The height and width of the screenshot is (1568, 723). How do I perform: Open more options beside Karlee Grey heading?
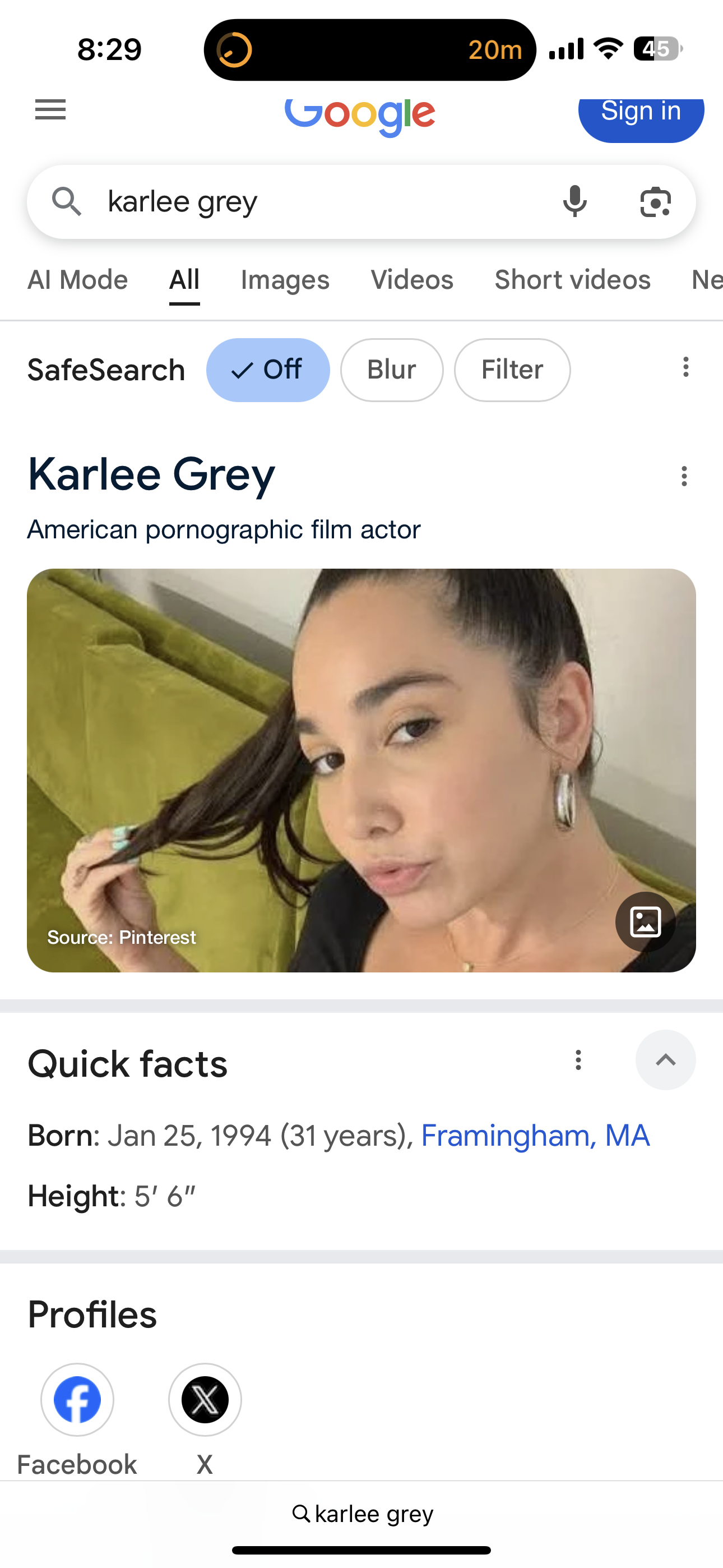click(684, 476)
